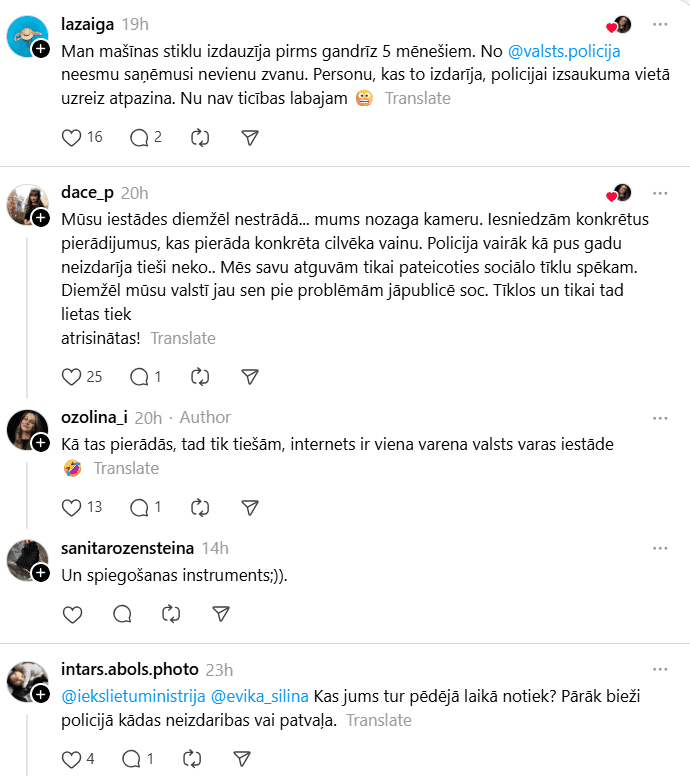Like dace_p's comment
The width and height of the screenshot is (690, 776).
(72, 377)
